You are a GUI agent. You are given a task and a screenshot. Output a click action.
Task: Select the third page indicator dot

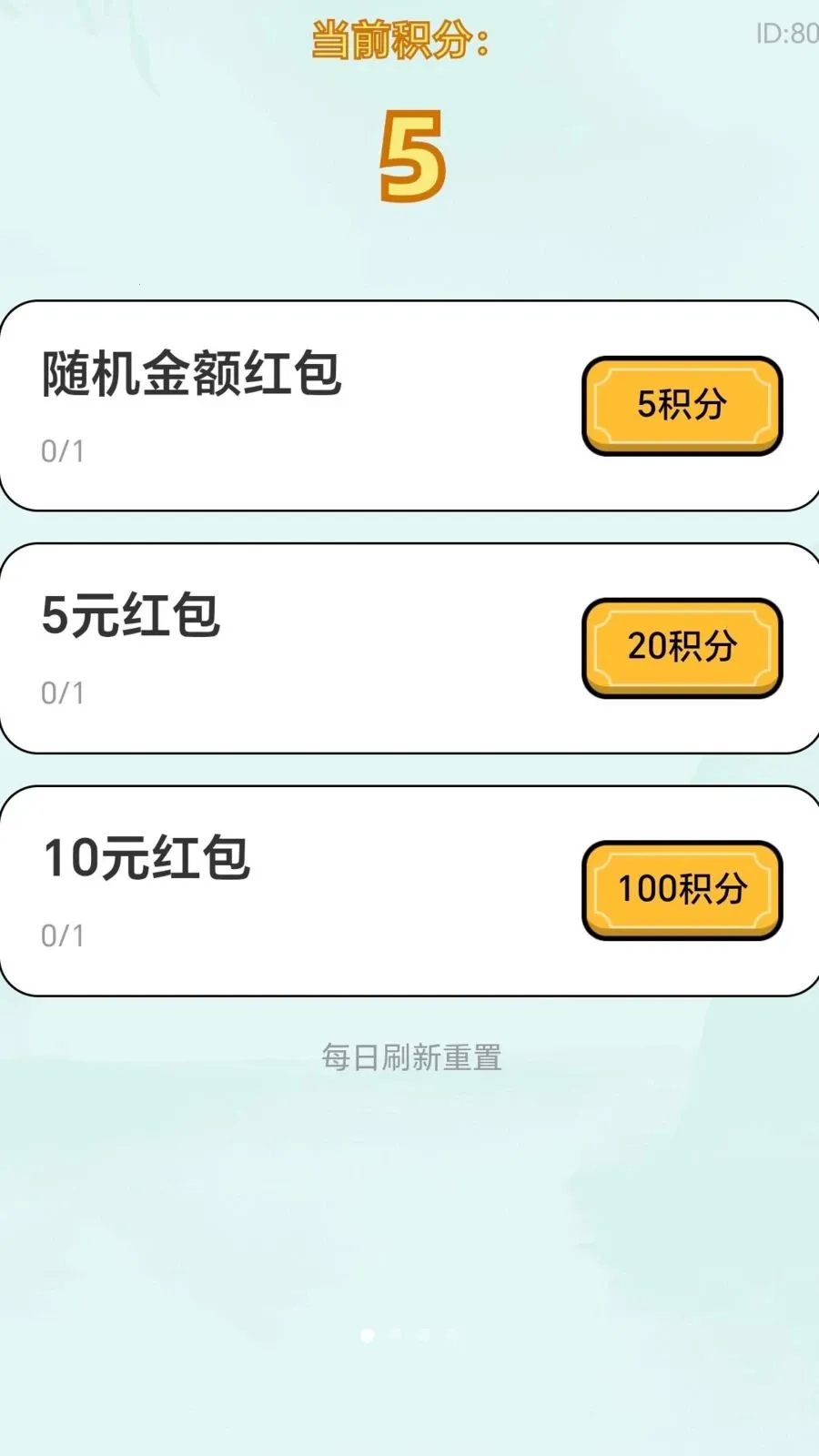422,1335
